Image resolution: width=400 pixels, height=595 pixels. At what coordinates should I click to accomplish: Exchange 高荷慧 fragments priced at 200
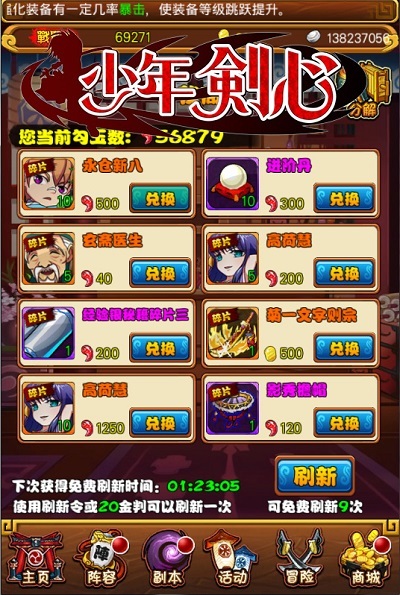(x=344, y=273)
